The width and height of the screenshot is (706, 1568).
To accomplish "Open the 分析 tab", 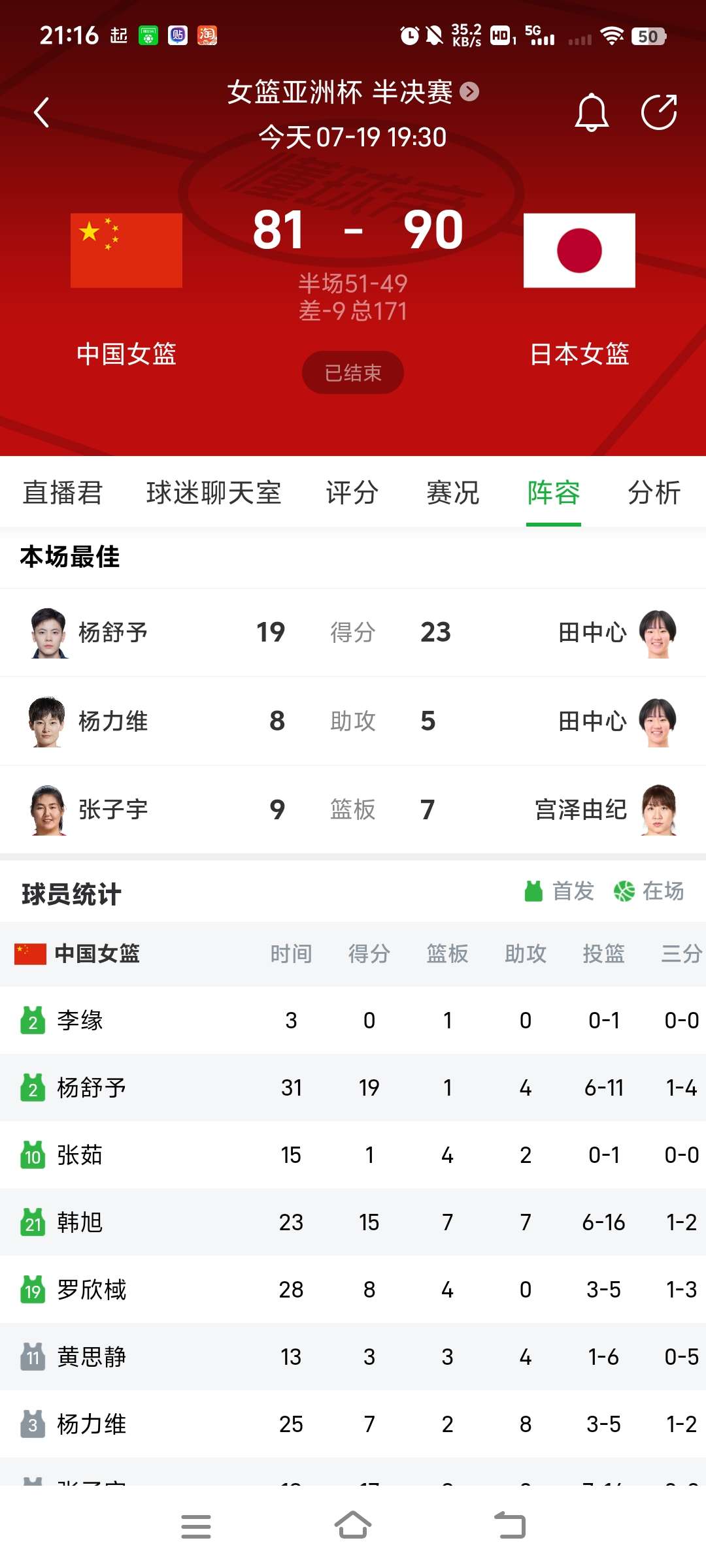I will pos(654,493).
